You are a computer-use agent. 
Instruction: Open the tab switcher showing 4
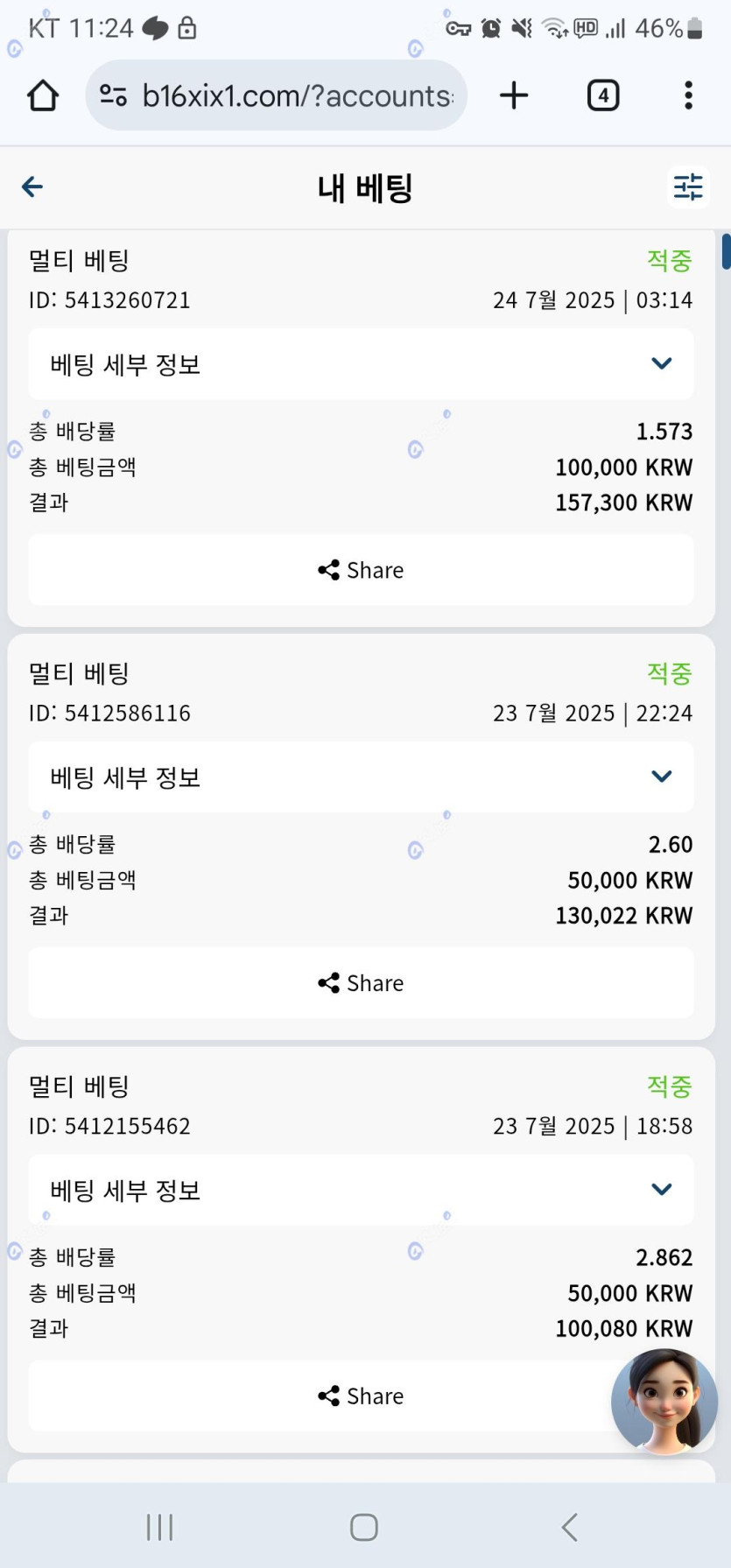click(x=603, y=95)
